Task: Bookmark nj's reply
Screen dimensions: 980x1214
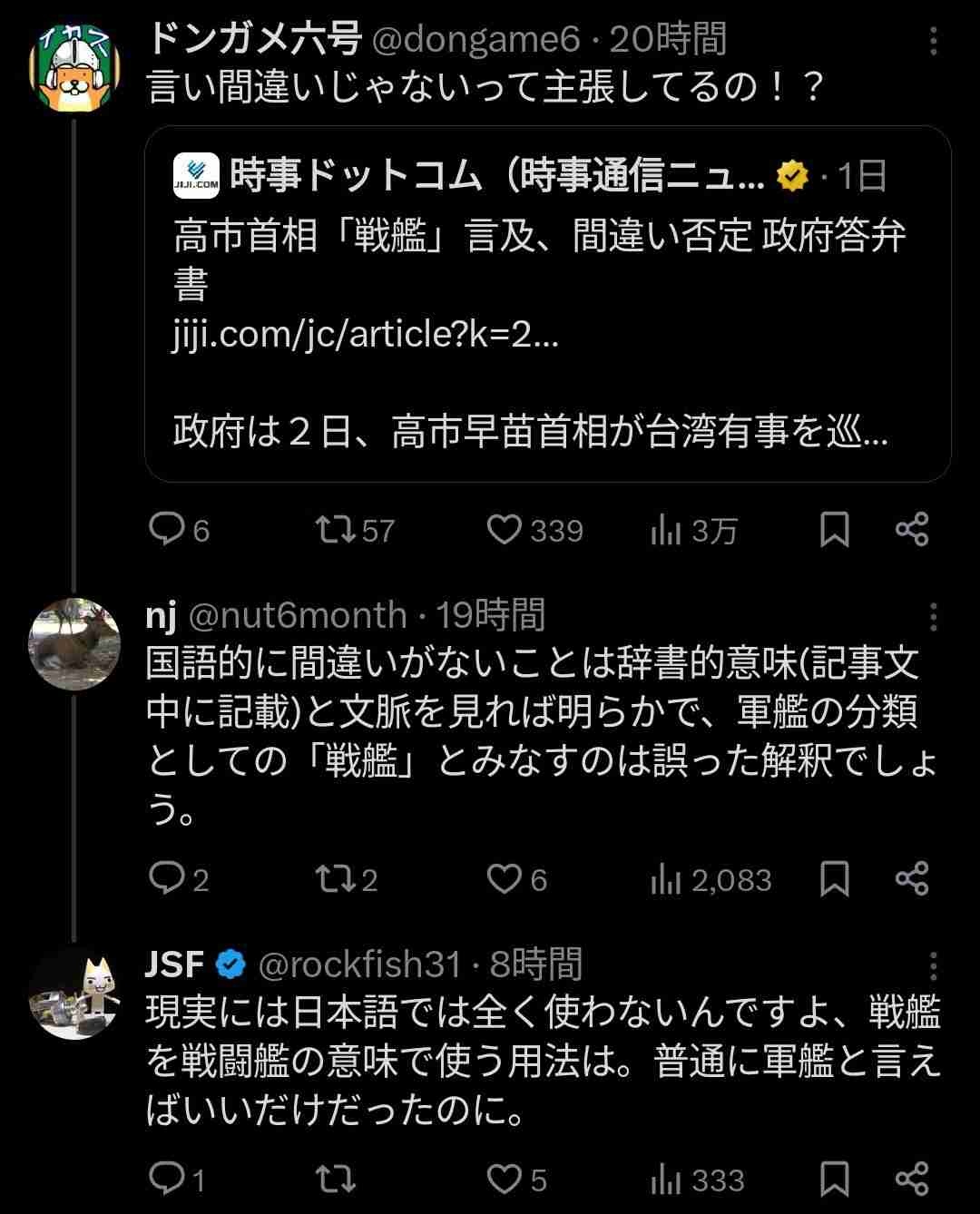Action: (834, 878)
